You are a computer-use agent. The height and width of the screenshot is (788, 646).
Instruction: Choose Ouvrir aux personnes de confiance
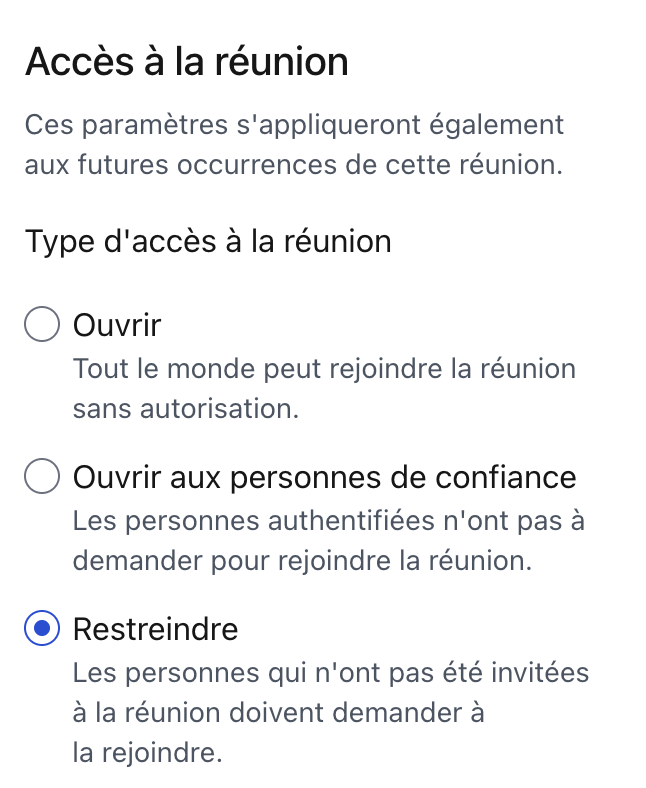42,477
